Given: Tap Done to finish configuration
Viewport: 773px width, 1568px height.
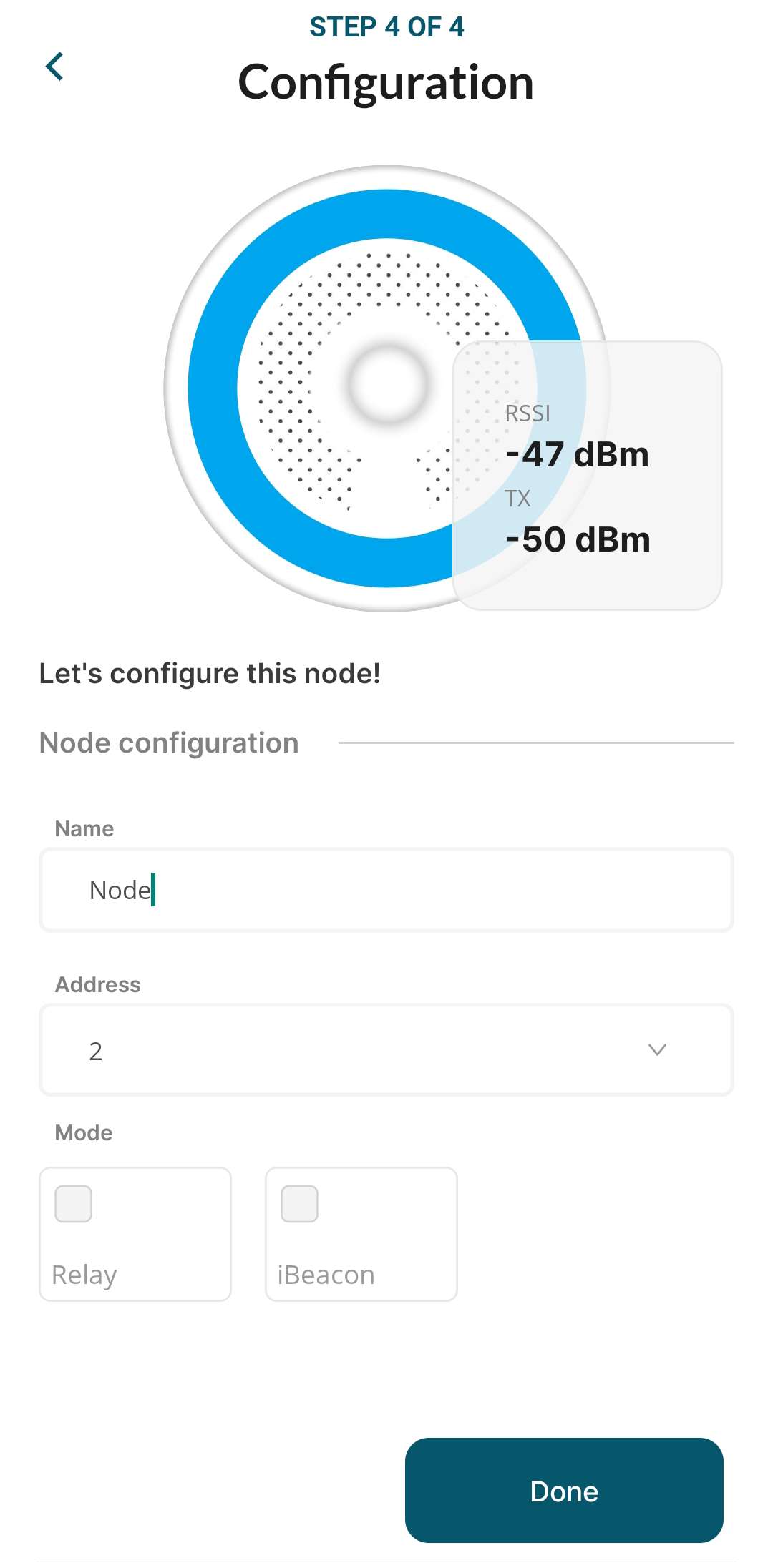Looking at the screenshot, I should coord(564,1491).
